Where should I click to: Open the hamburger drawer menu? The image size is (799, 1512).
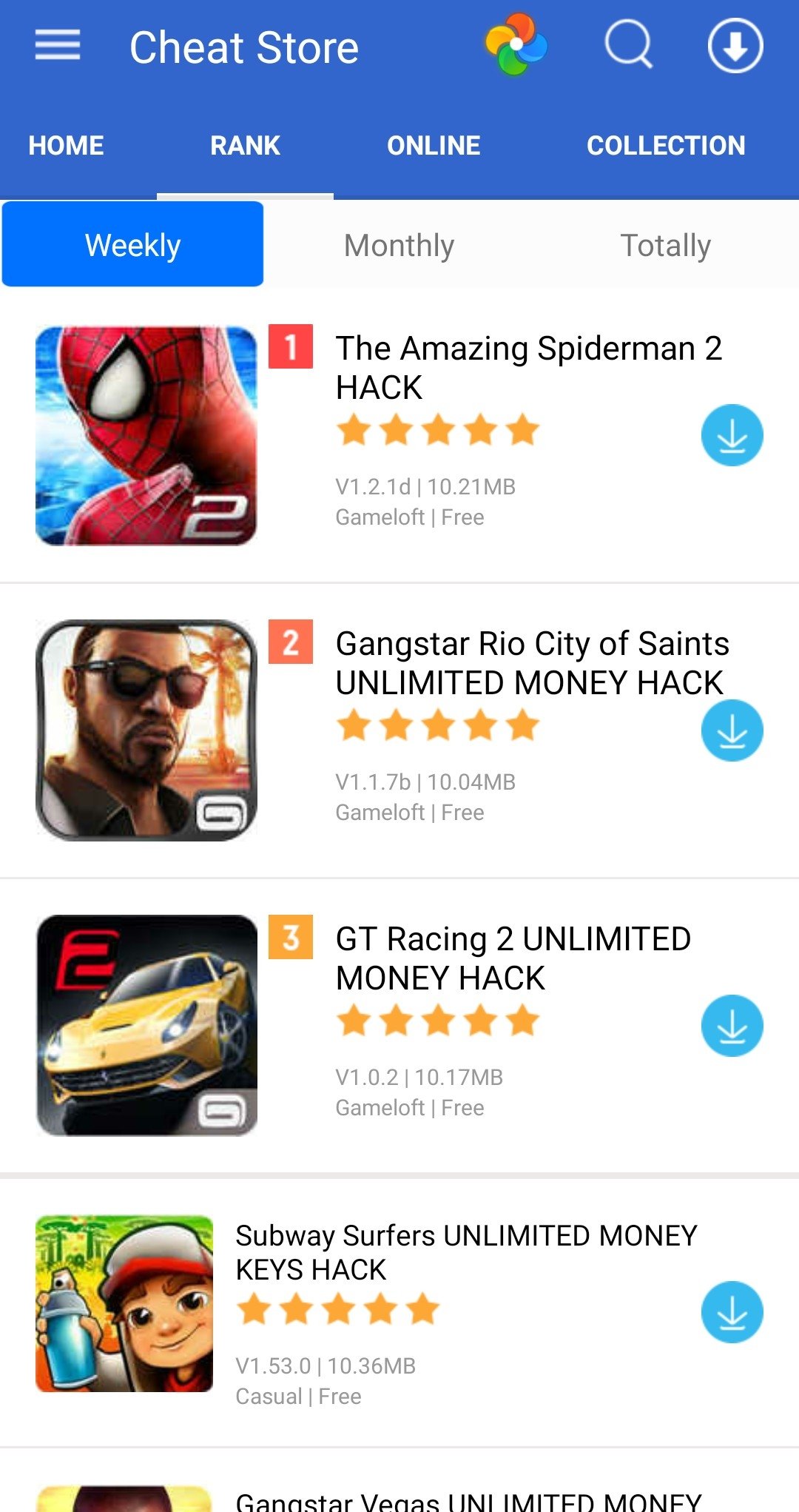click(x=58, y=46)
